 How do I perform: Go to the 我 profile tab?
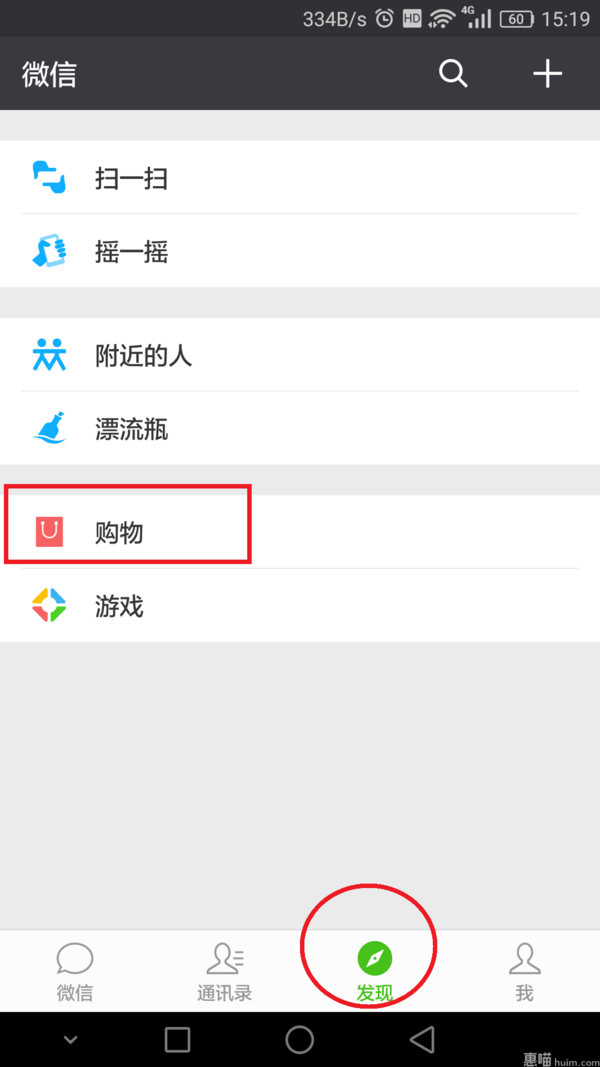[524, 972]
